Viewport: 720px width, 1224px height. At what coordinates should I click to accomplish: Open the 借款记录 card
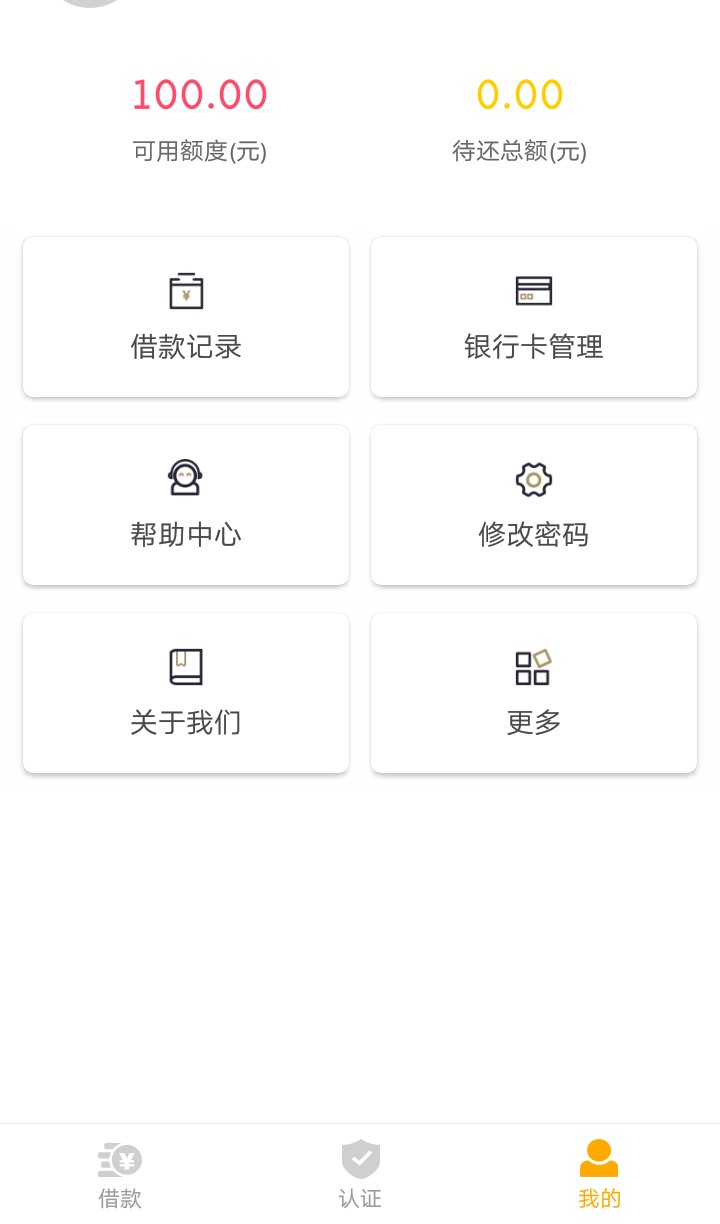pos(186,317)
